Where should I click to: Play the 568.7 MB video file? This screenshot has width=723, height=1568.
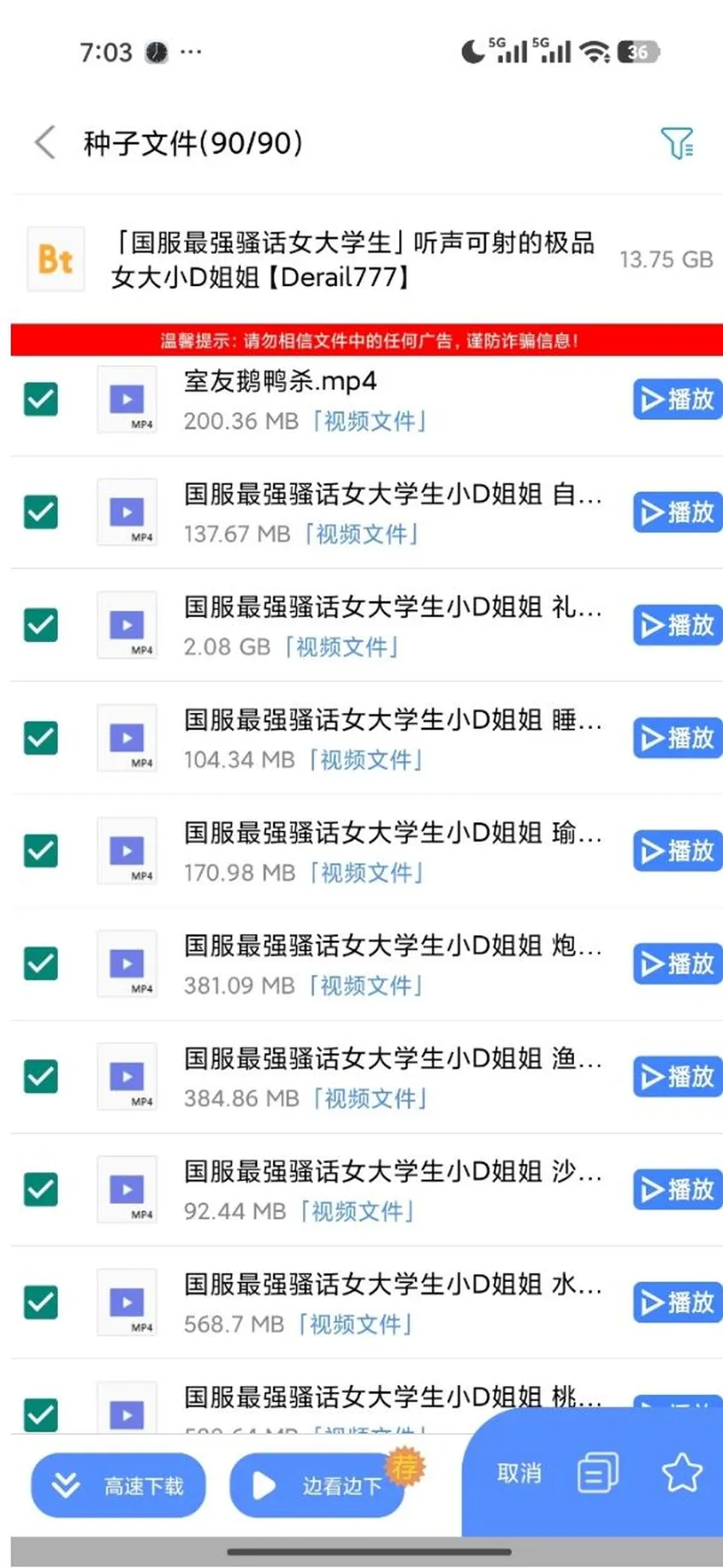click(678, 1302)
